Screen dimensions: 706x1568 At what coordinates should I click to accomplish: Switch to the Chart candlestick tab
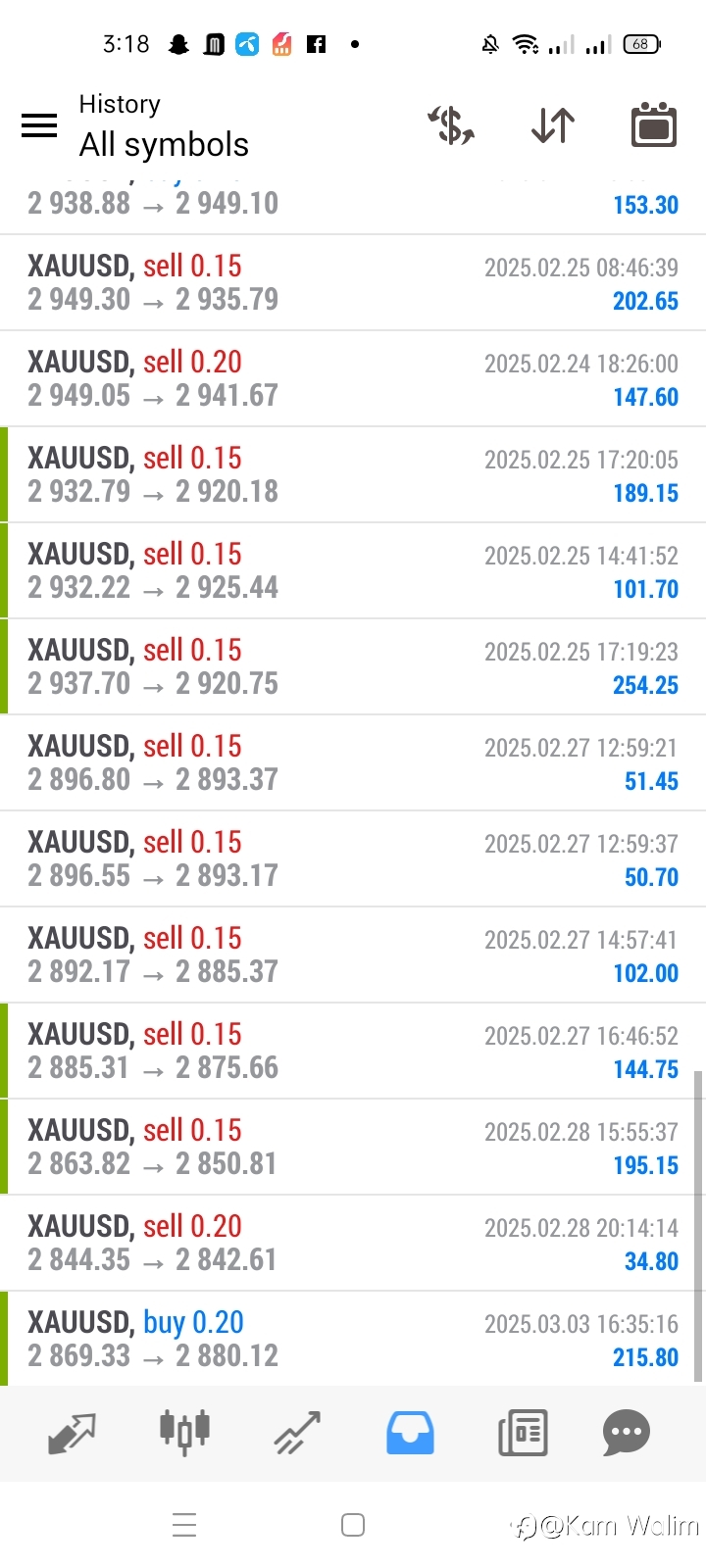tap(184, 1433)
